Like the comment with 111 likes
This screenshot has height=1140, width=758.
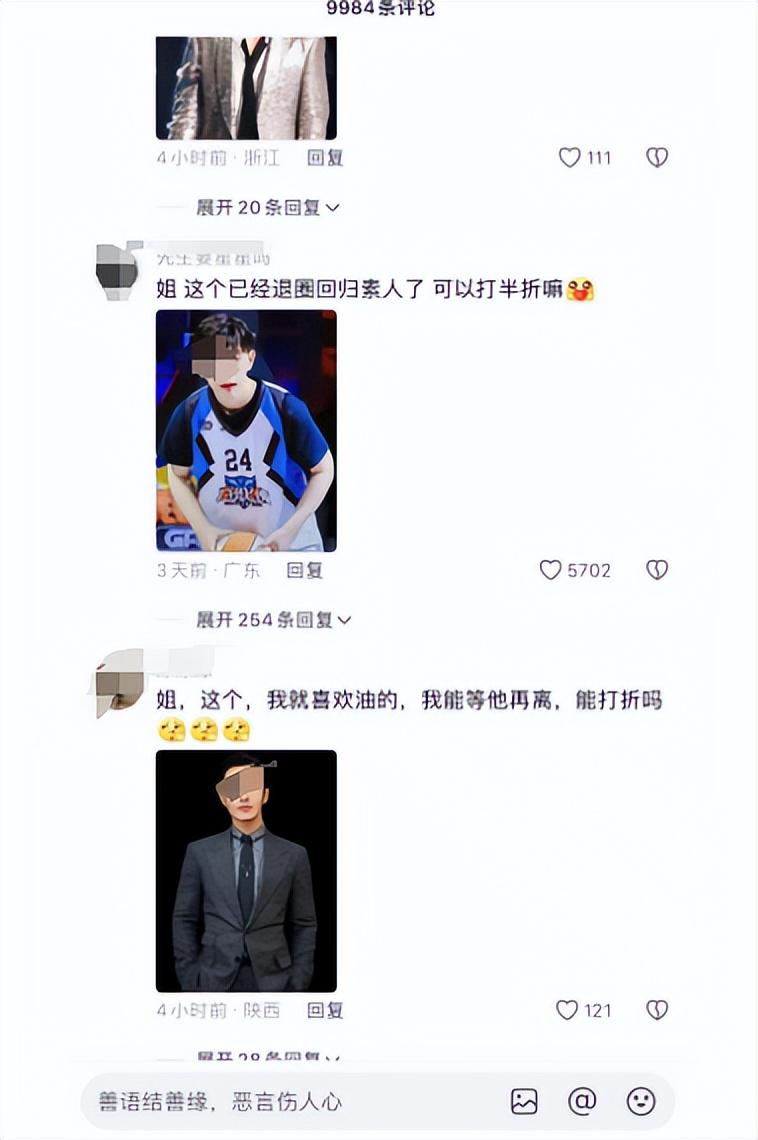pos(569,158)
